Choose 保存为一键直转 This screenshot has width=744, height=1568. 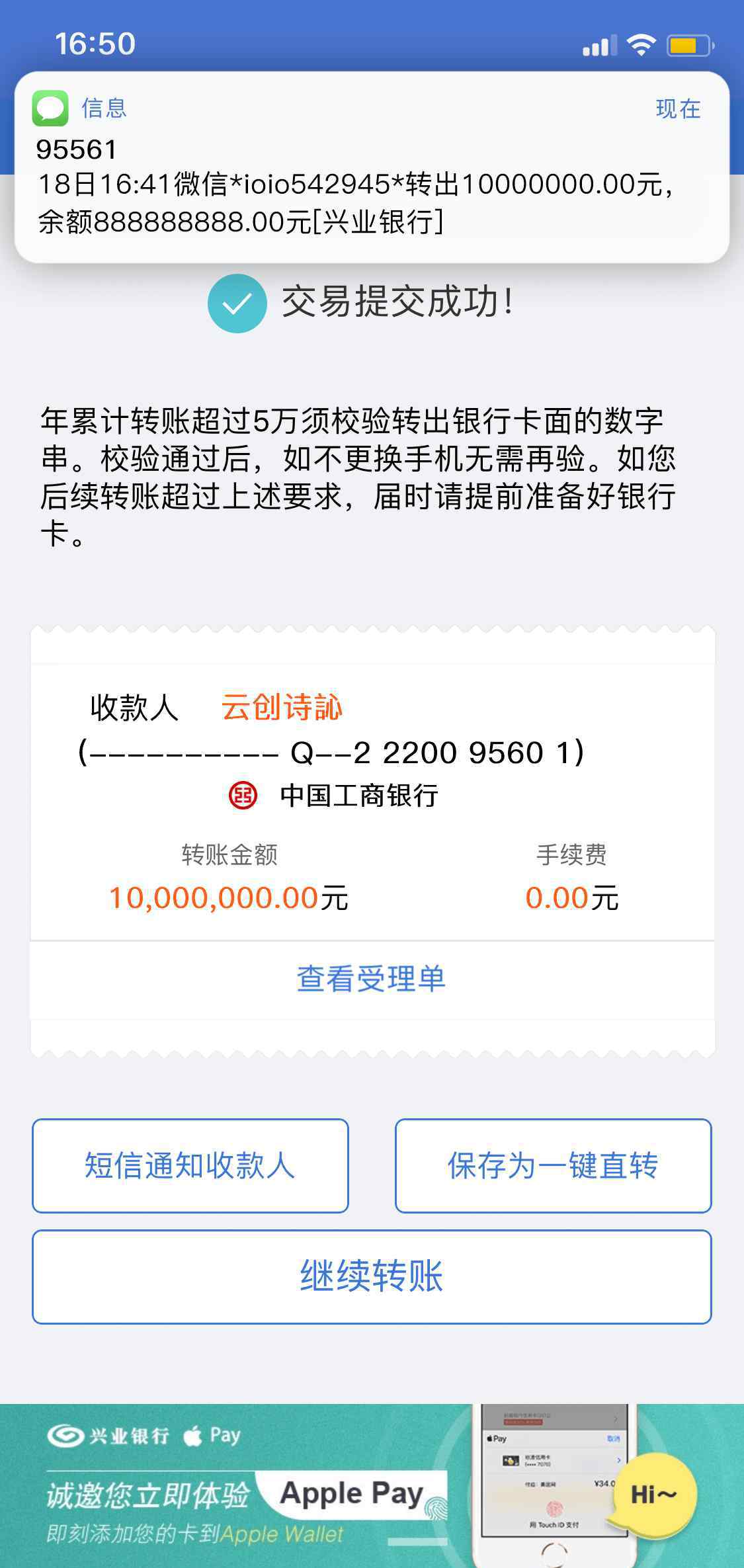[553, 1166]
